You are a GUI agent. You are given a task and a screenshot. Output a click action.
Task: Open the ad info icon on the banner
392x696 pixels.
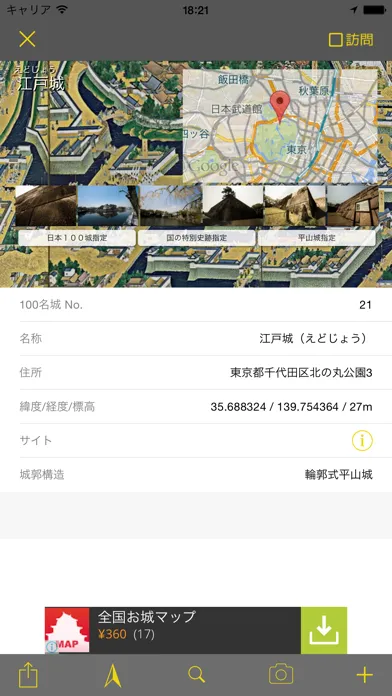click(51, 648)
